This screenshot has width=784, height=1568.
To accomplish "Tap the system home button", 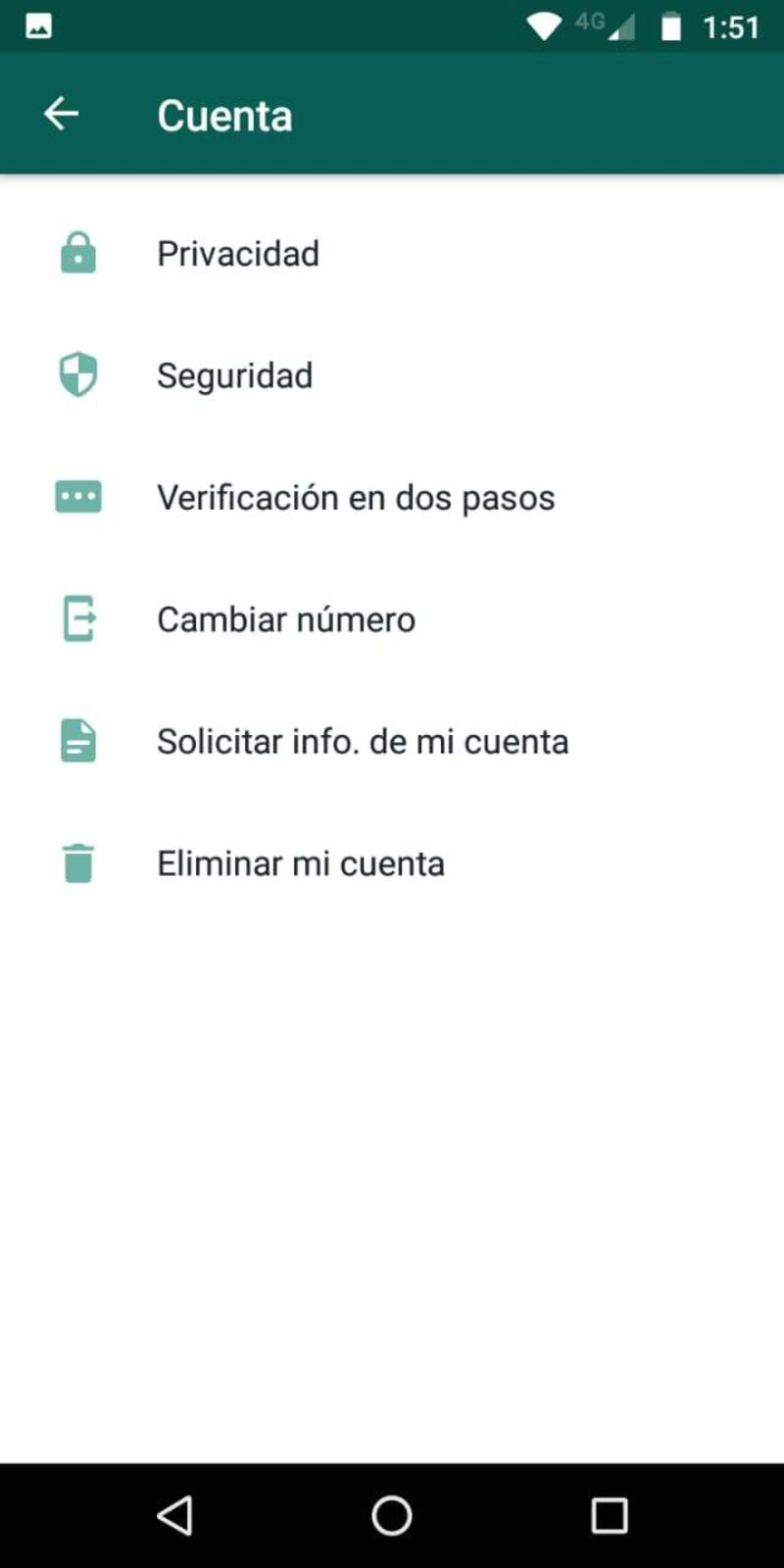I will (392, 1515).
